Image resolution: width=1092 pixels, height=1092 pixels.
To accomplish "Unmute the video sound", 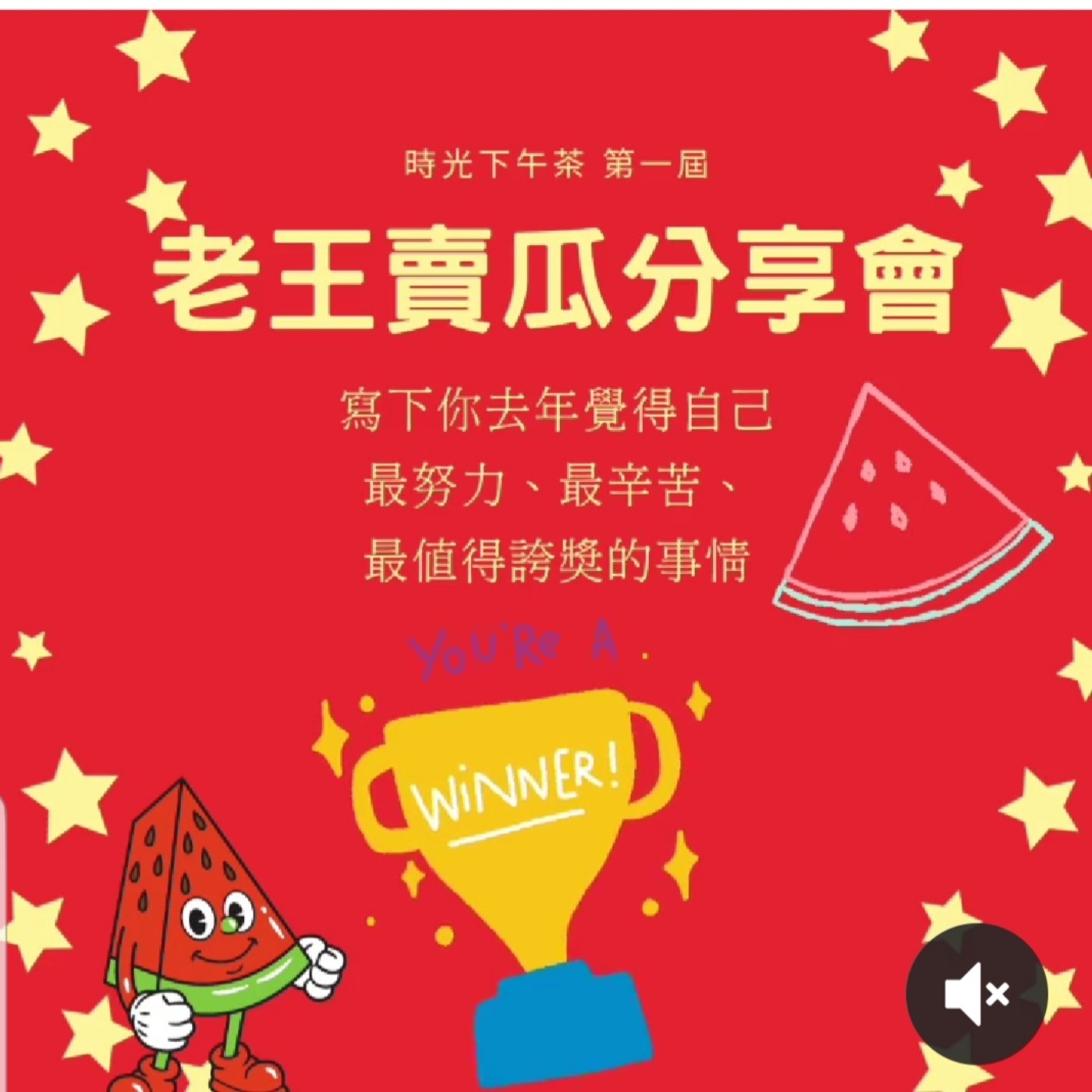I will [977, 993].
